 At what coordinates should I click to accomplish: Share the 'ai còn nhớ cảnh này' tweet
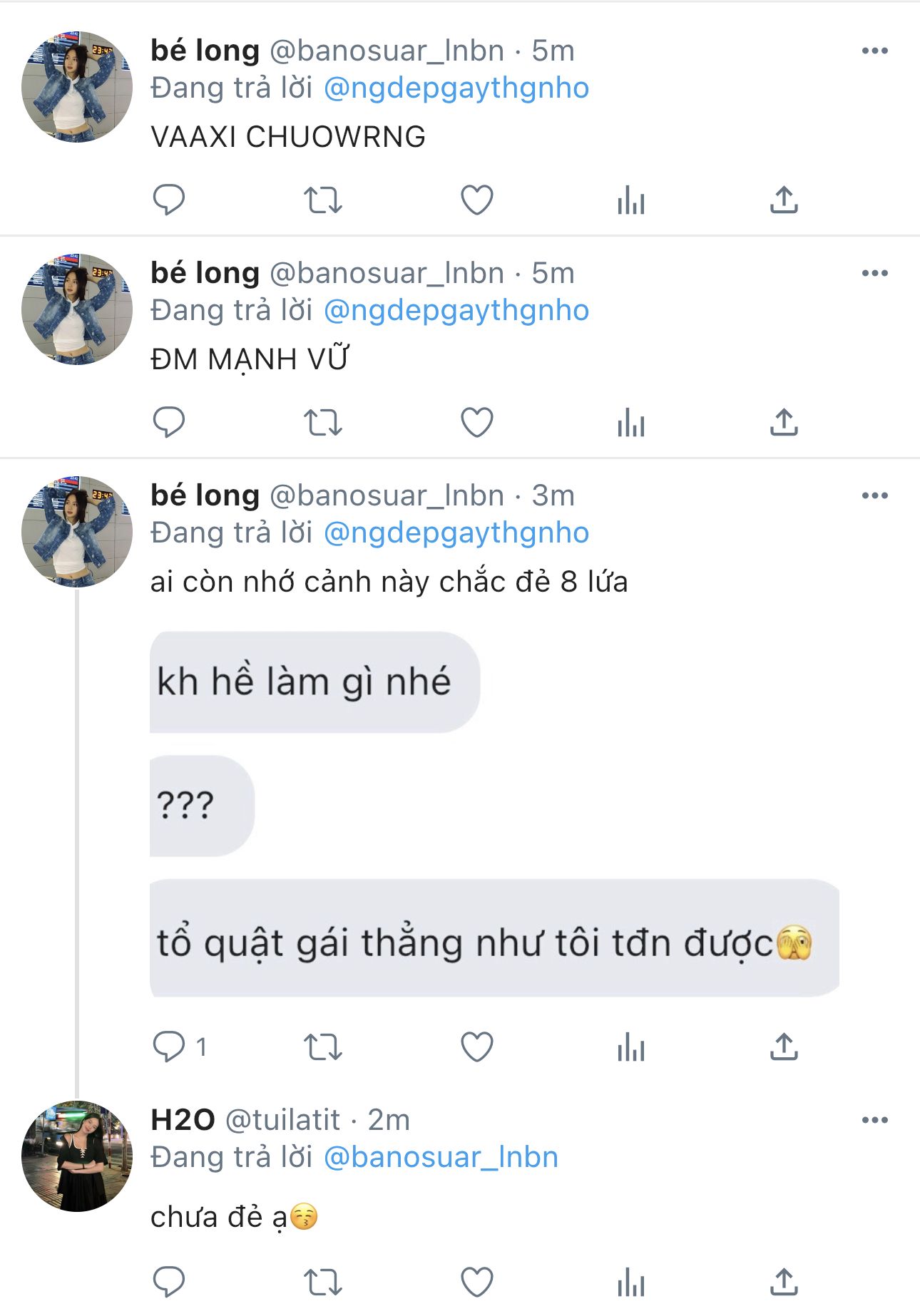point(784,1047)
